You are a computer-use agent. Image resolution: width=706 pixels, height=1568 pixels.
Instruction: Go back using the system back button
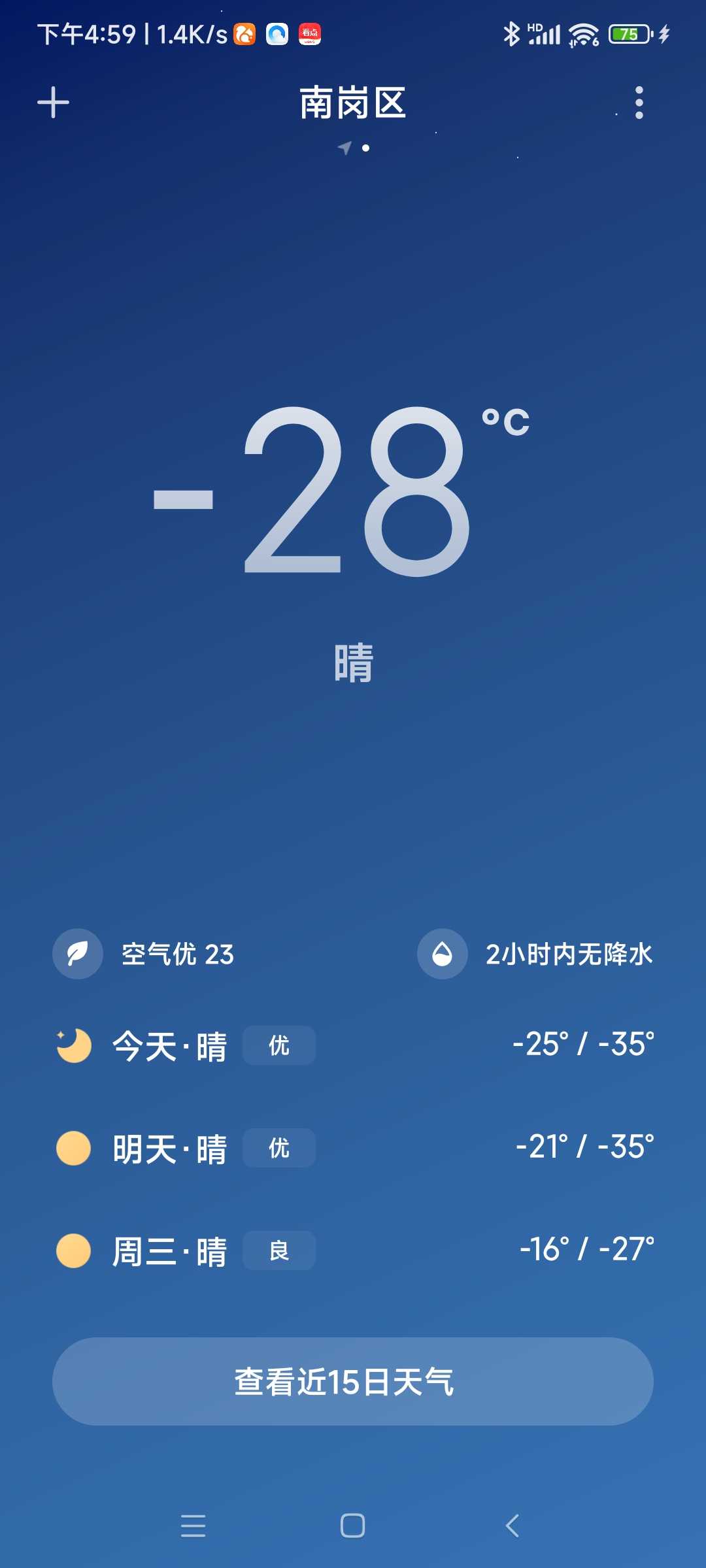tap(513, 1526)
